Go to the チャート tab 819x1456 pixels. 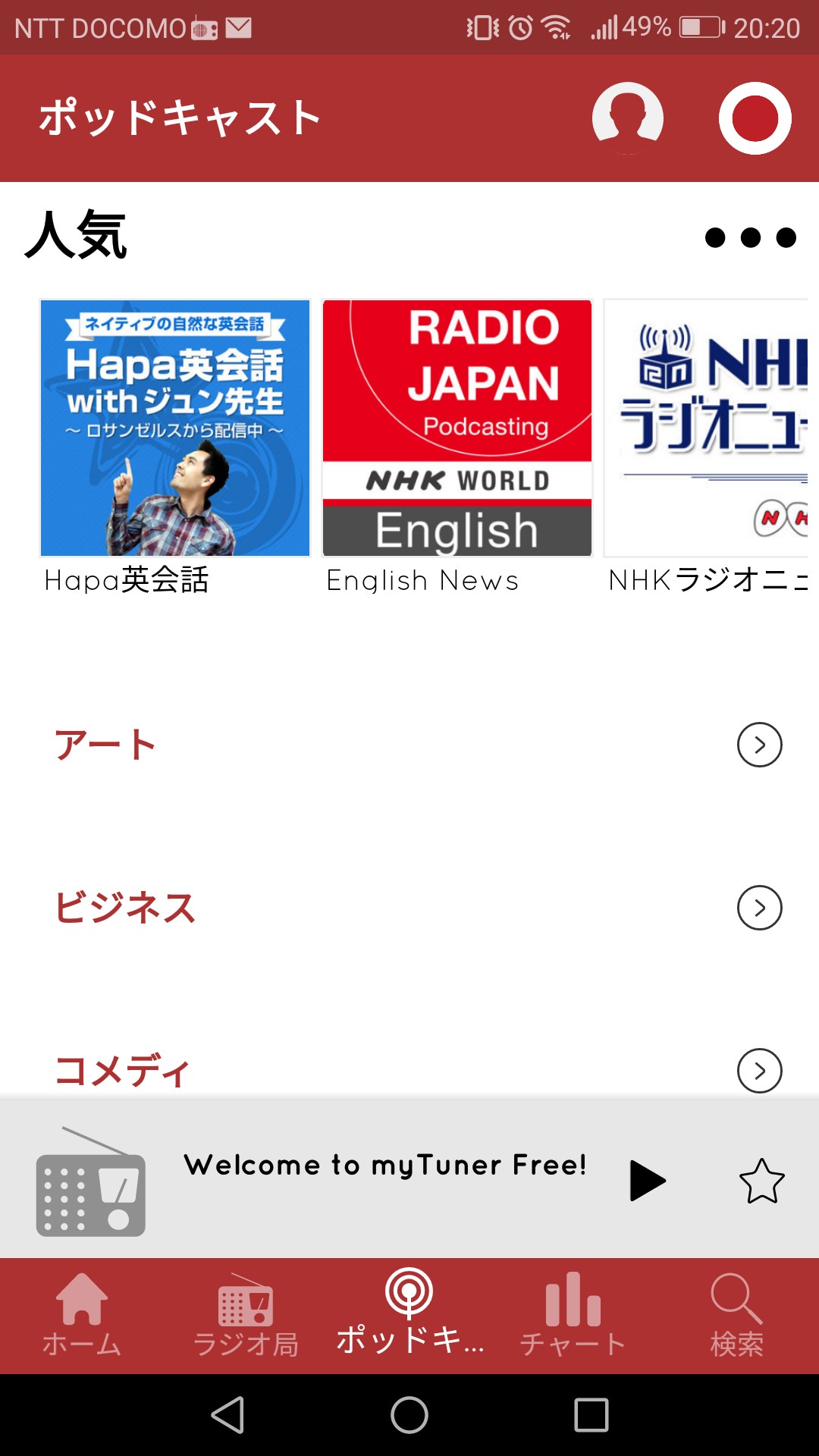click(x=573, y=1316)
